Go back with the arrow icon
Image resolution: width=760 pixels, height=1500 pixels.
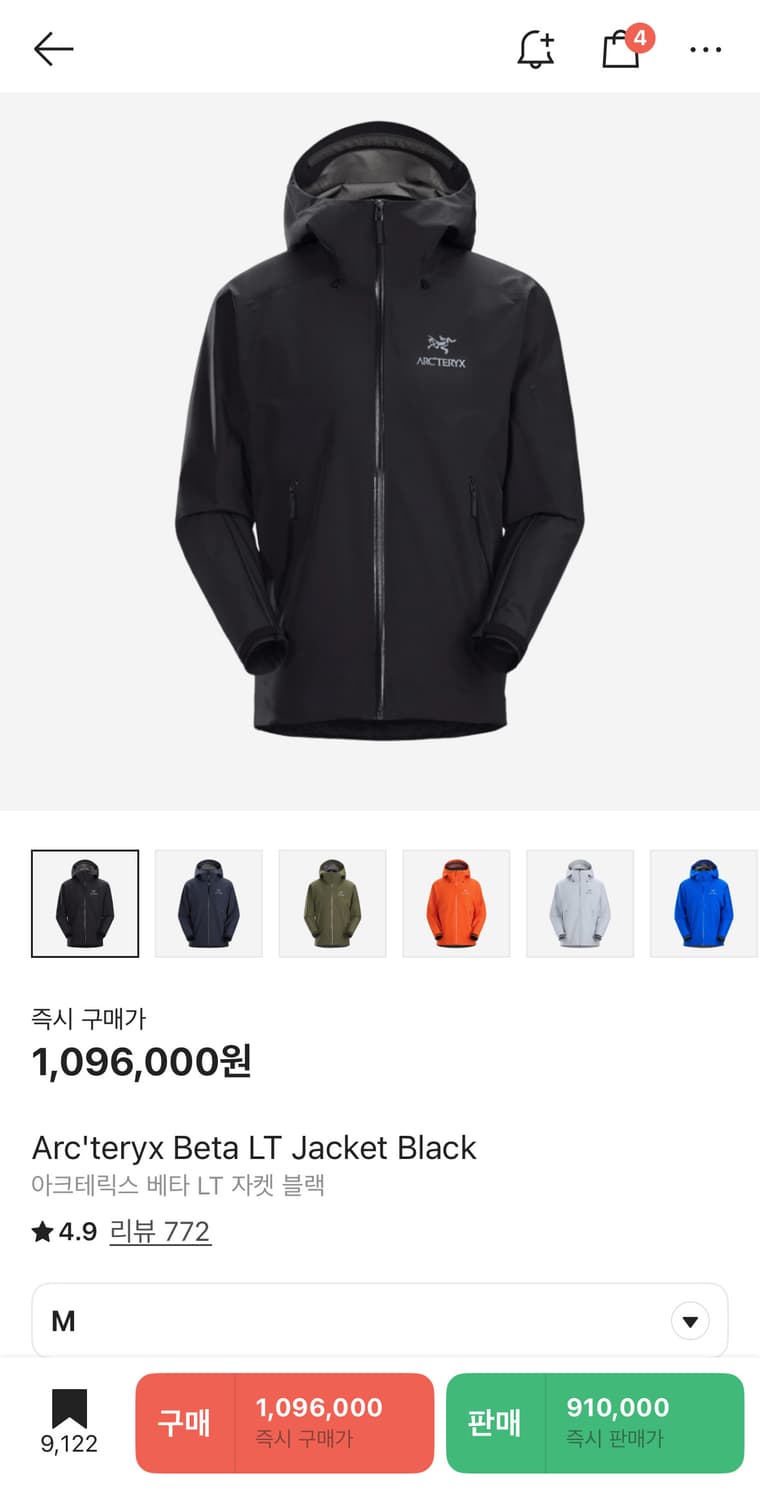(x=53, y=48)
